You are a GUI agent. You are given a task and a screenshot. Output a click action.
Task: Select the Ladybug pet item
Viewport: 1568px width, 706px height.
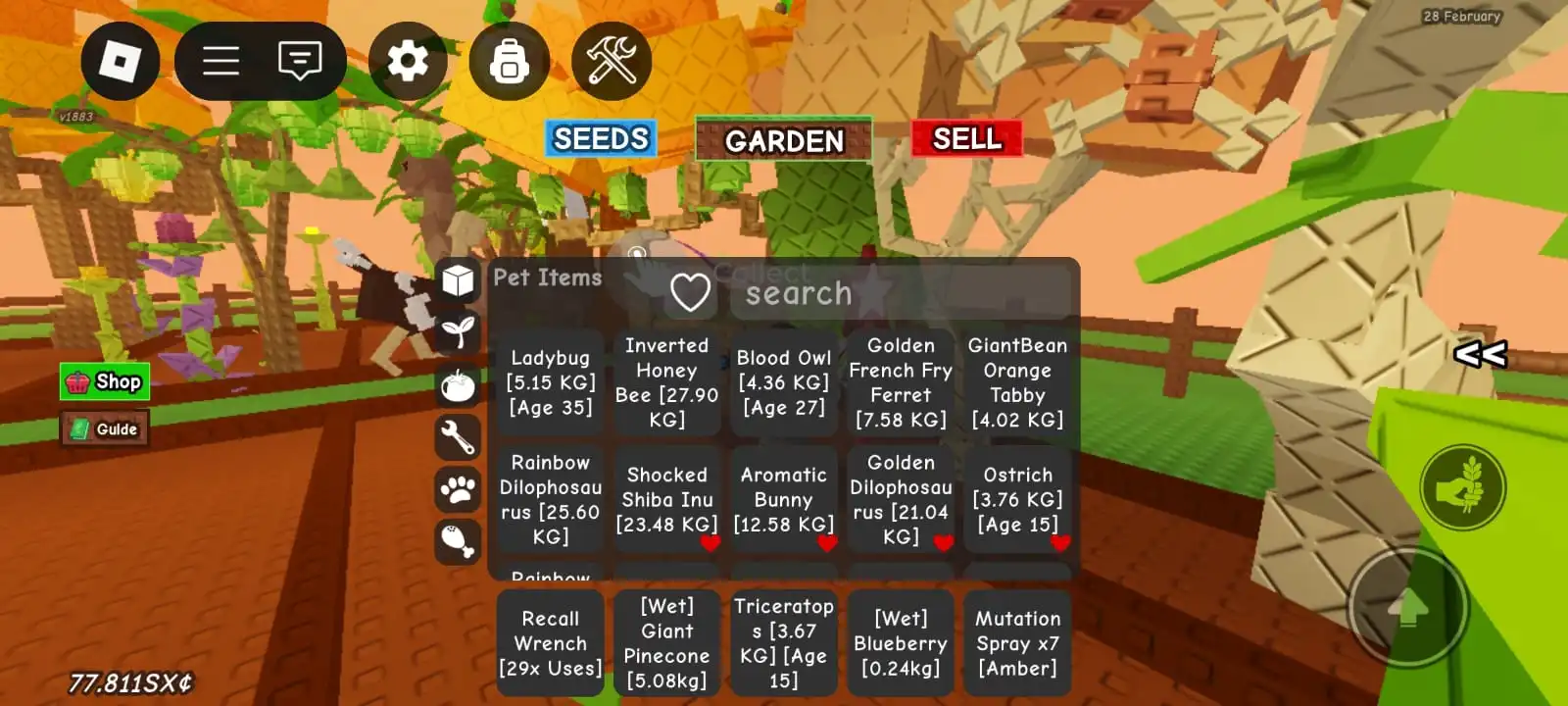click(x=550, y=382)
